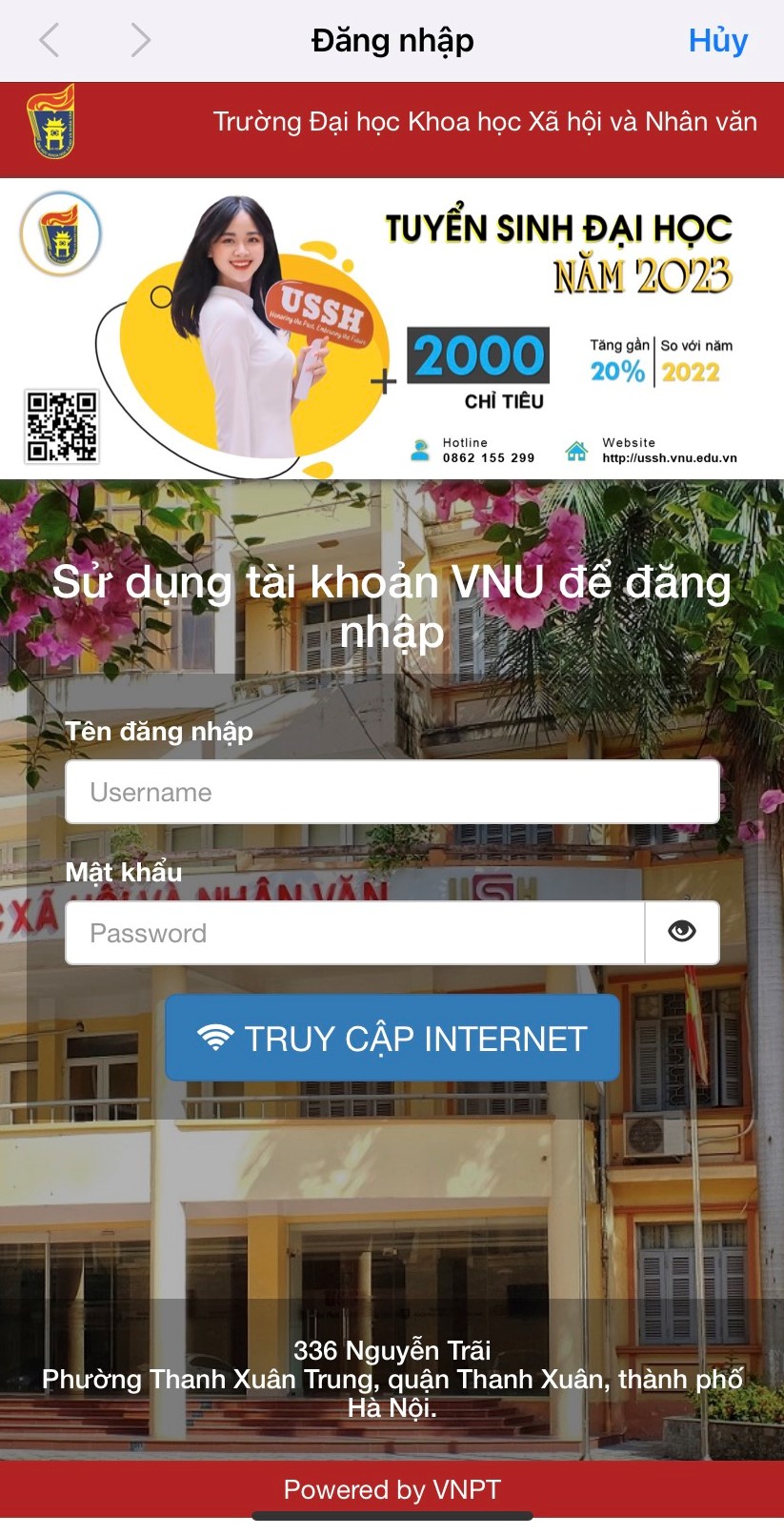Focus the Password input field

coord(354,933)
